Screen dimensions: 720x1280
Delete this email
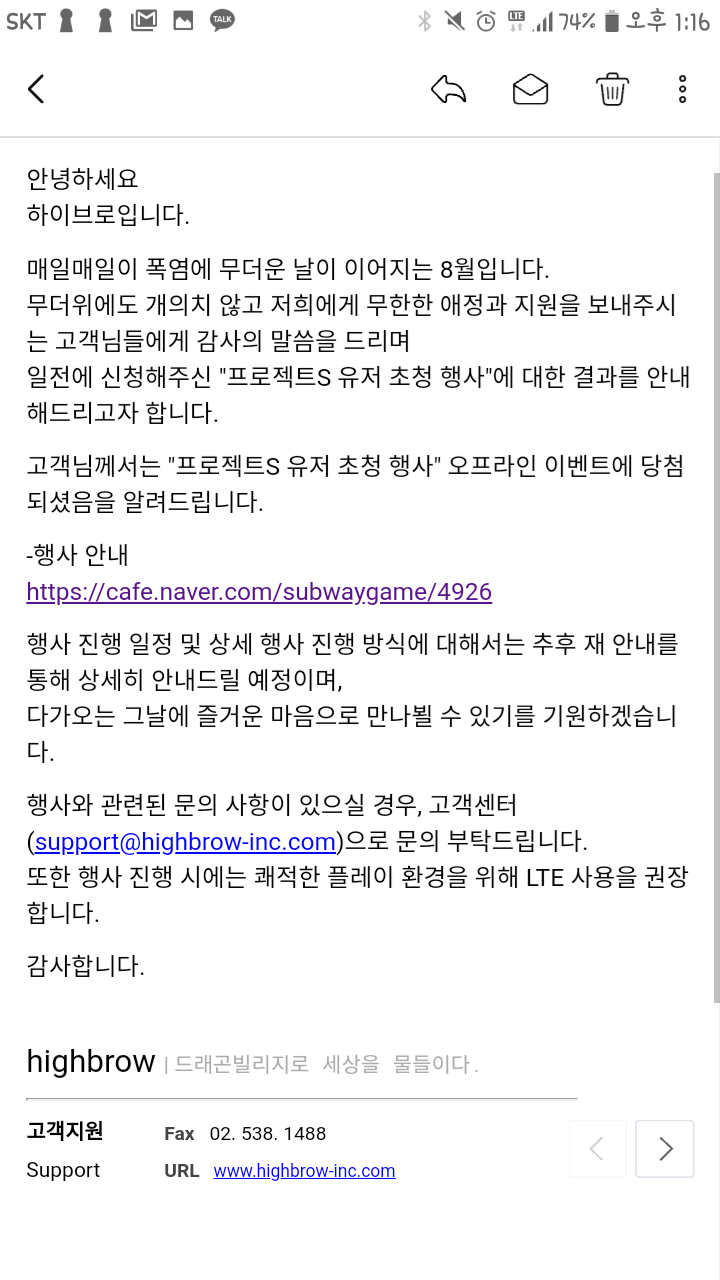tap(612, 89)
